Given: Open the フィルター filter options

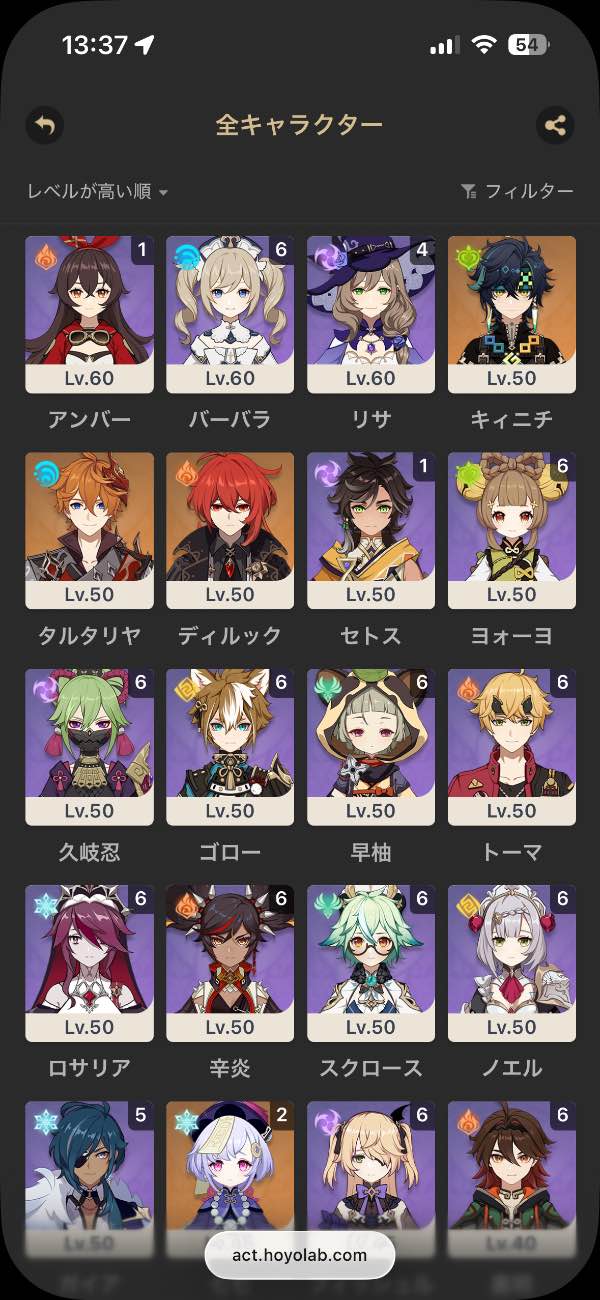Looking at the screenshot, I should tap(517, 191).
